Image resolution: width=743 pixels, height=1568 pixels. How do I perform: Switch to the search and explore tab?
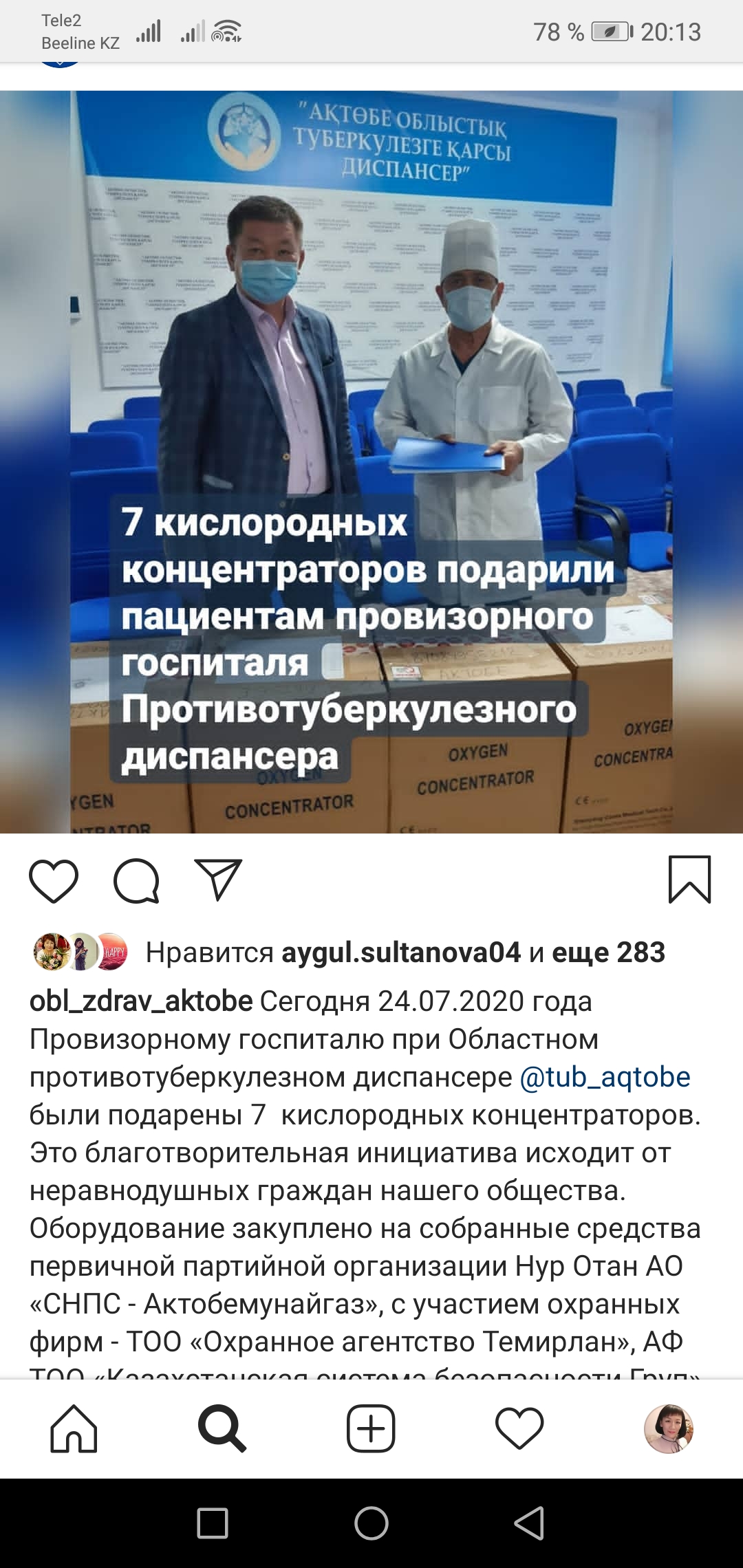tap(222, 1428)
